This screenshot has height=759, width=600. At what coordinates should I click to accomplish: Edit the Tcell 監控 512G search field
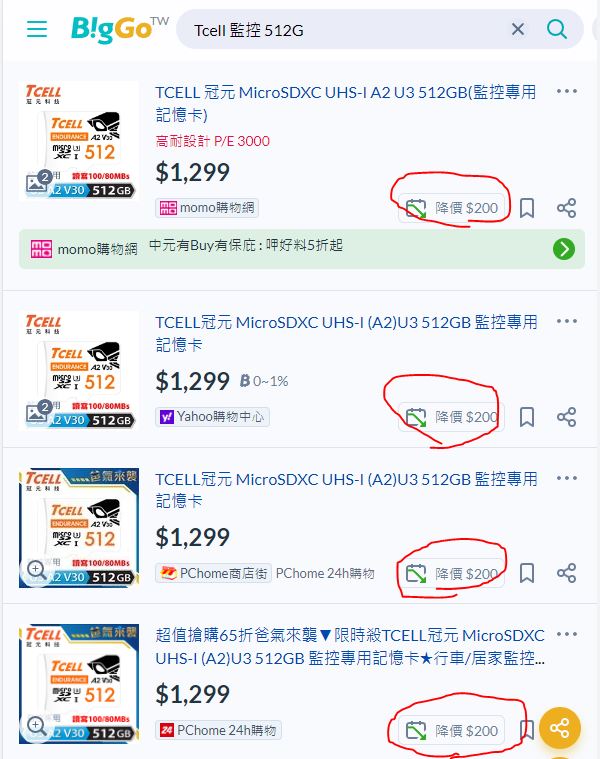pyautogui.click(x=340, y=30)
